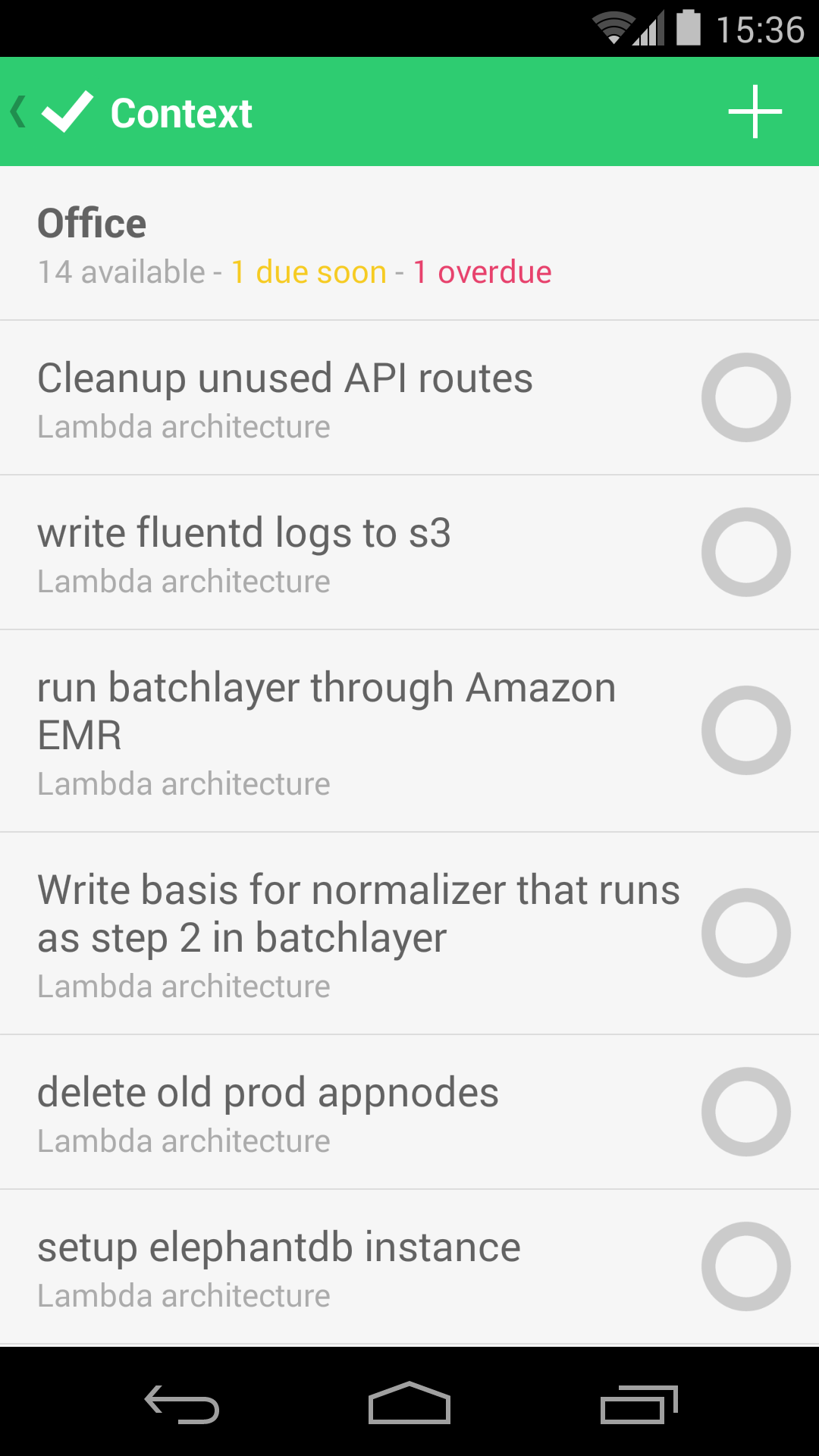
Task: Tap the plus icon to add a new task
Action: (755, 111)
